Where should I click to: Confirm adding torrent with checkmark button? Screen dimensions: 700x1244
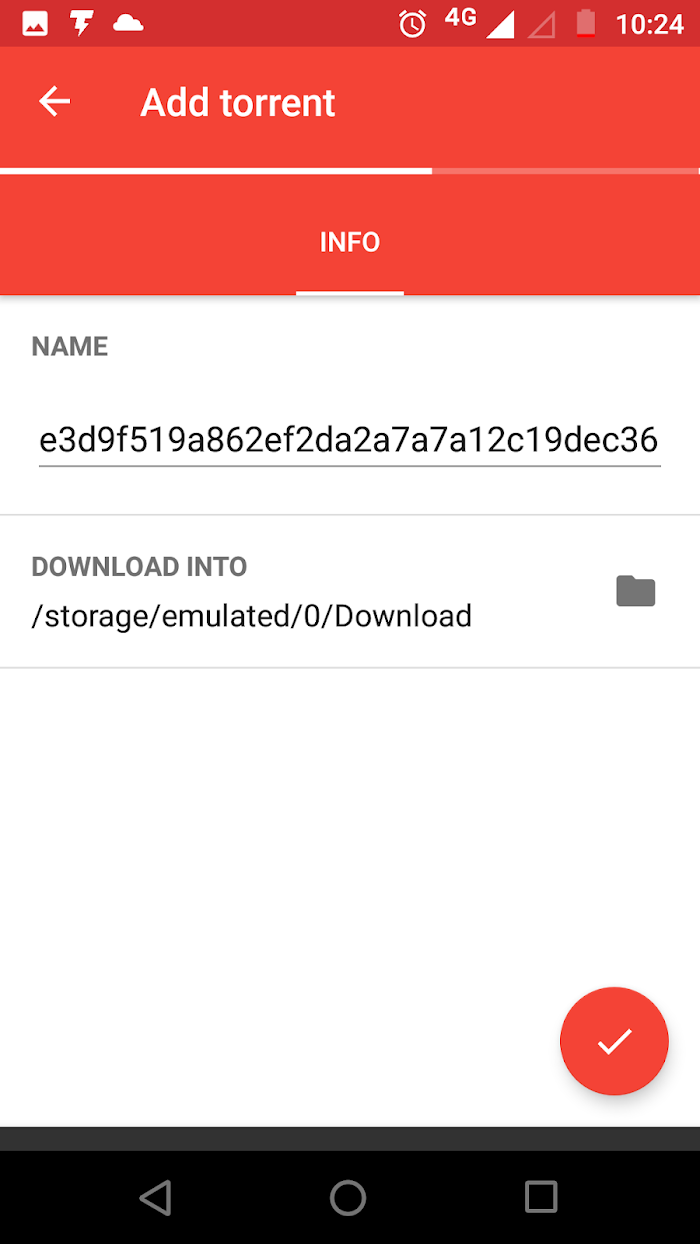click(614, 1041)
